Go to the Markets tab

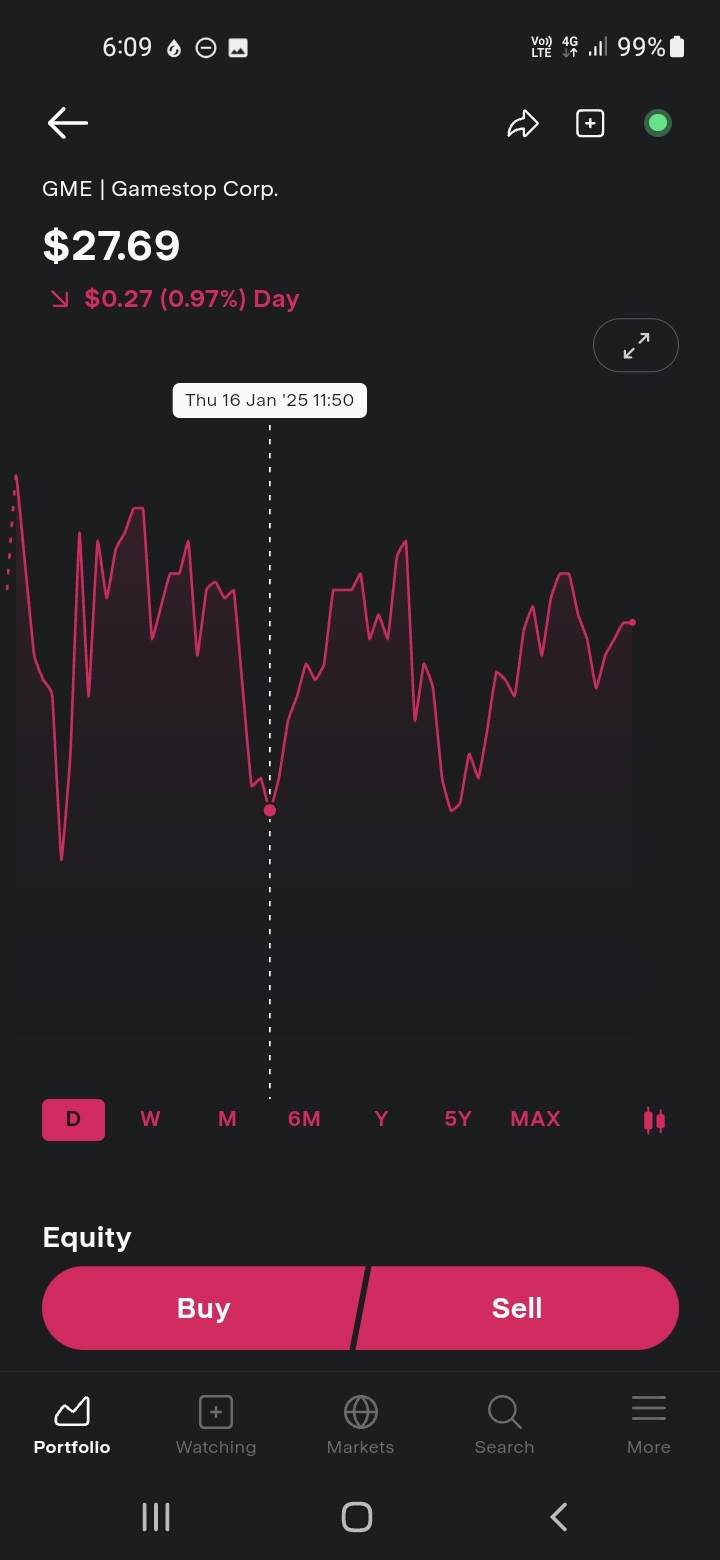(360, 1425)
